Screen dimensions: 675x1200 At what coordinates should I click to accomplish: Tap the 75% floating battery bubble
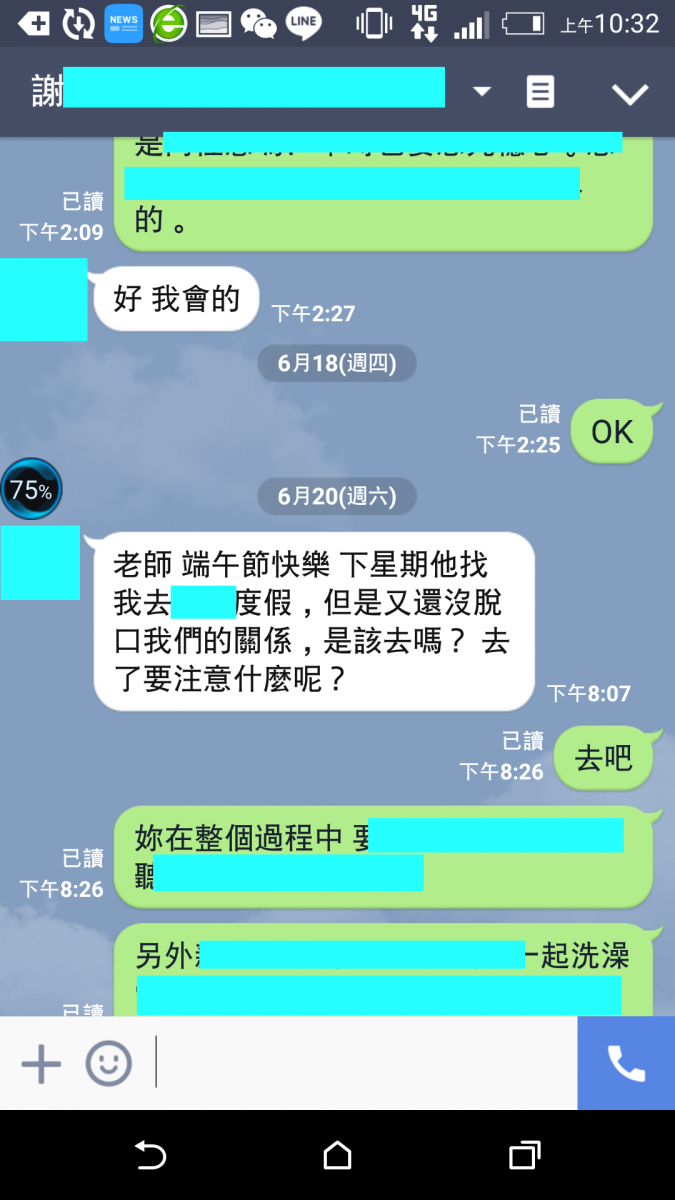click(x=31, y=489)
